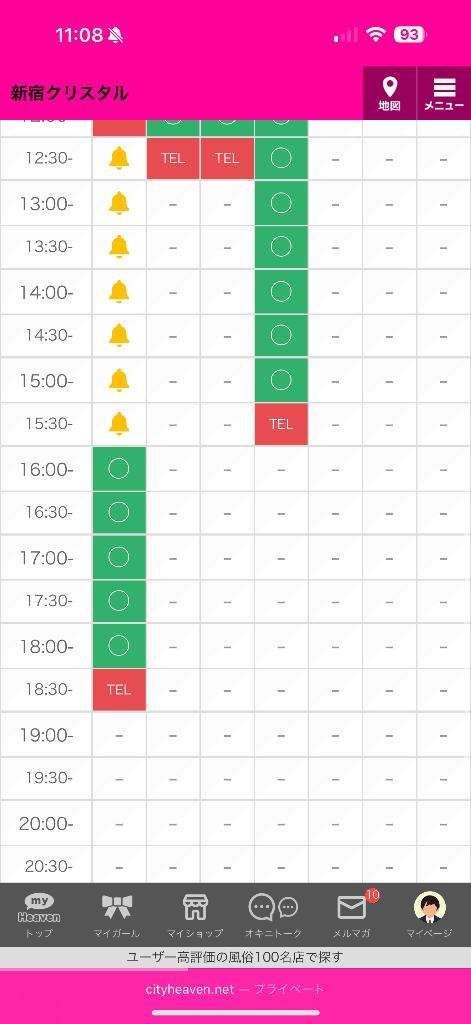Set the bell alert for 14:30
Image resolution: width=471 pixels, height=1024 pixels.
click(119, 336)
